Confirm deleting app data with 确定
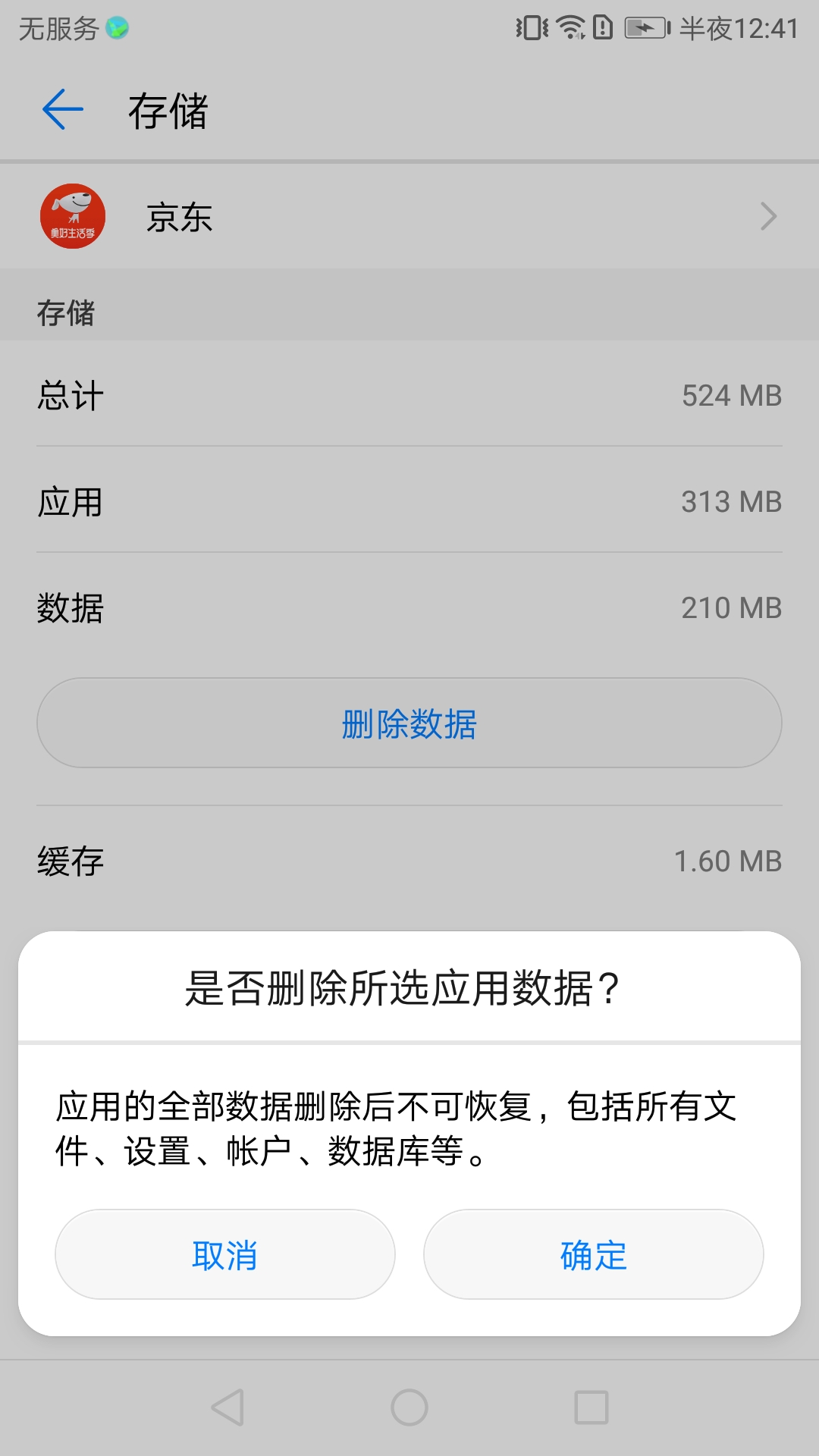819x1456 pixels. [593, 1254]
